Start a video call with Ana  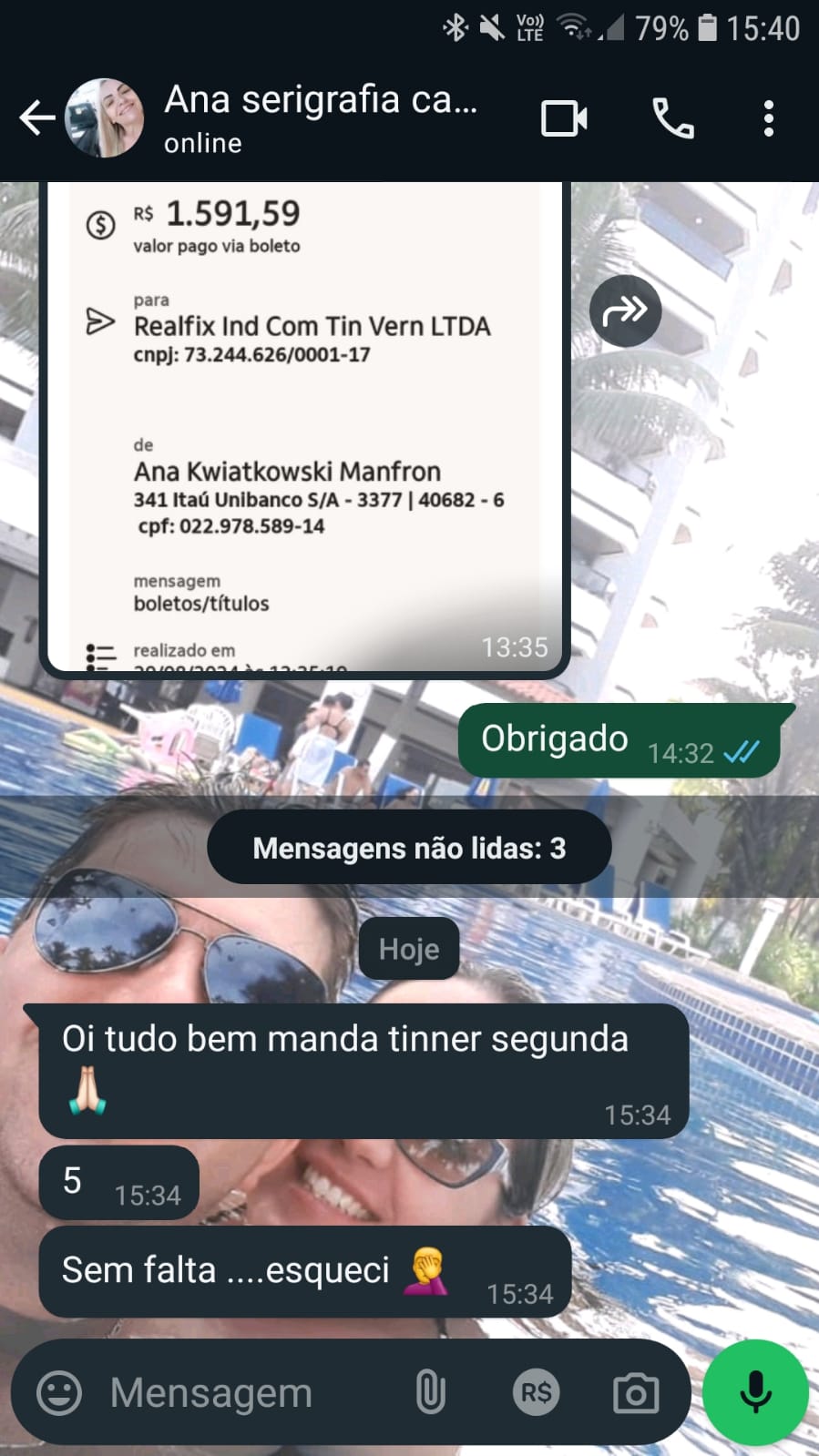pos(564,118)
